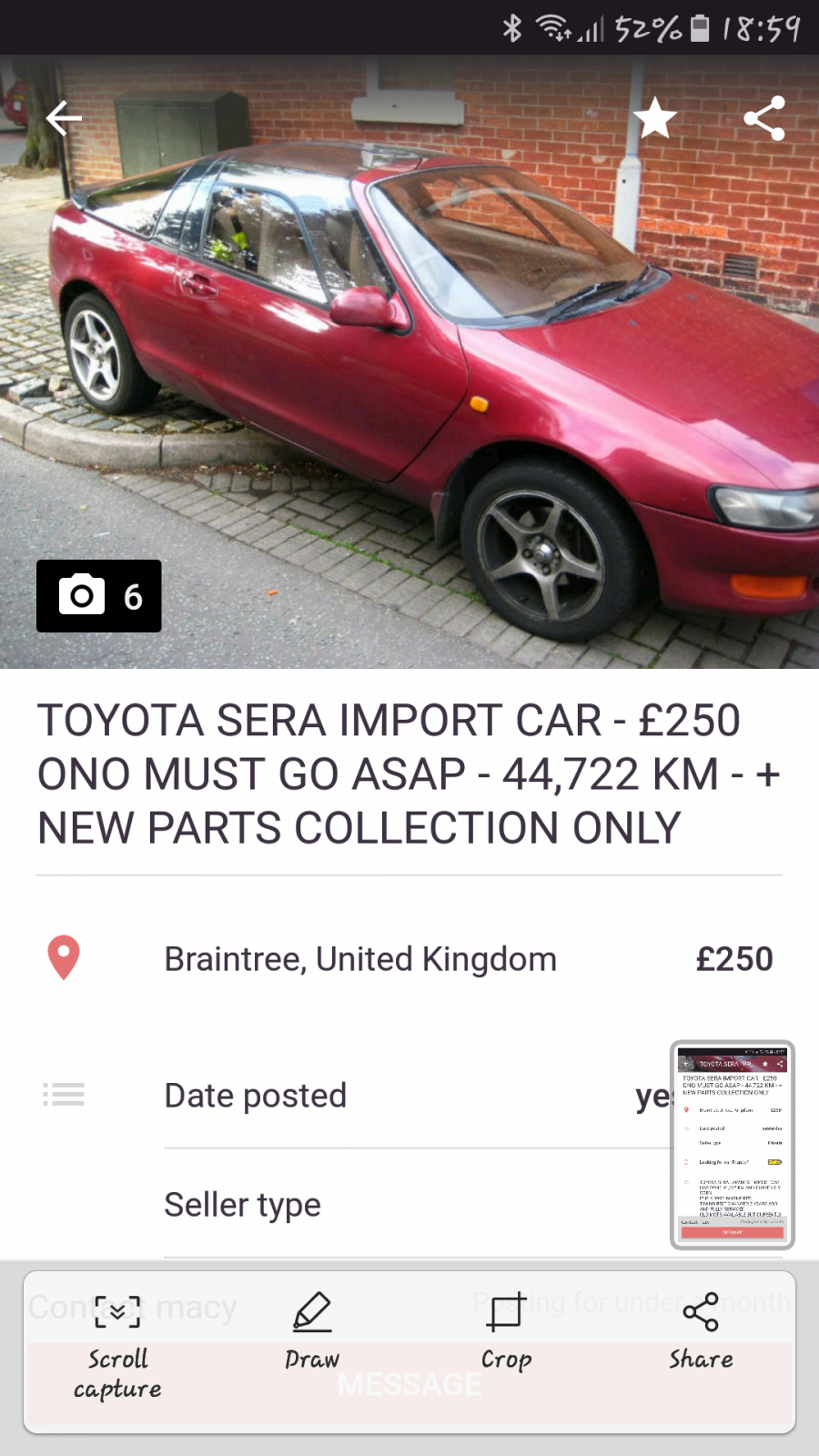Open the screenshot preview thumbnail
The width and height of the screenshot is (819, 1456).
(x=733, y=1145)
